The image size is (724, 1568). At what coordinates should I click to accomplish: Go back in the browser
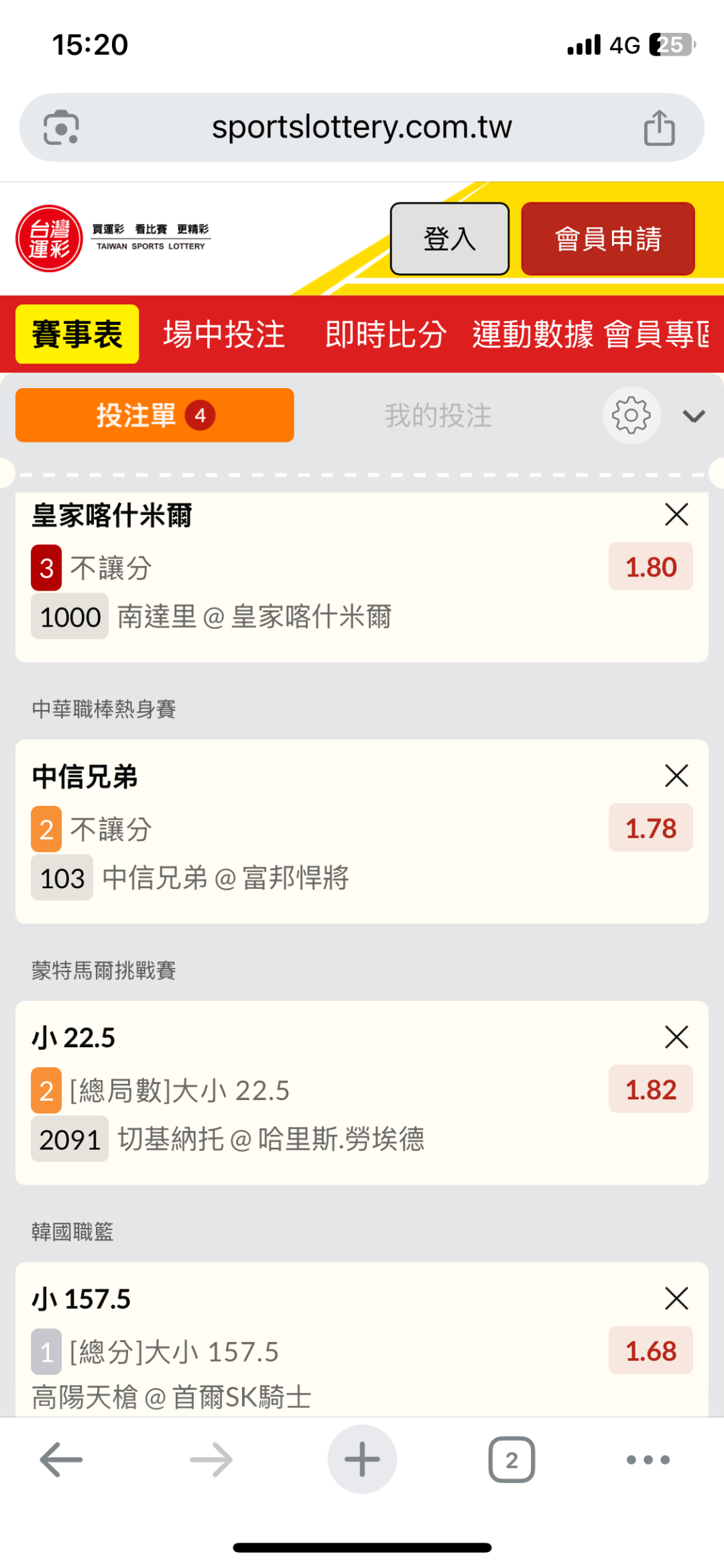61,1459
